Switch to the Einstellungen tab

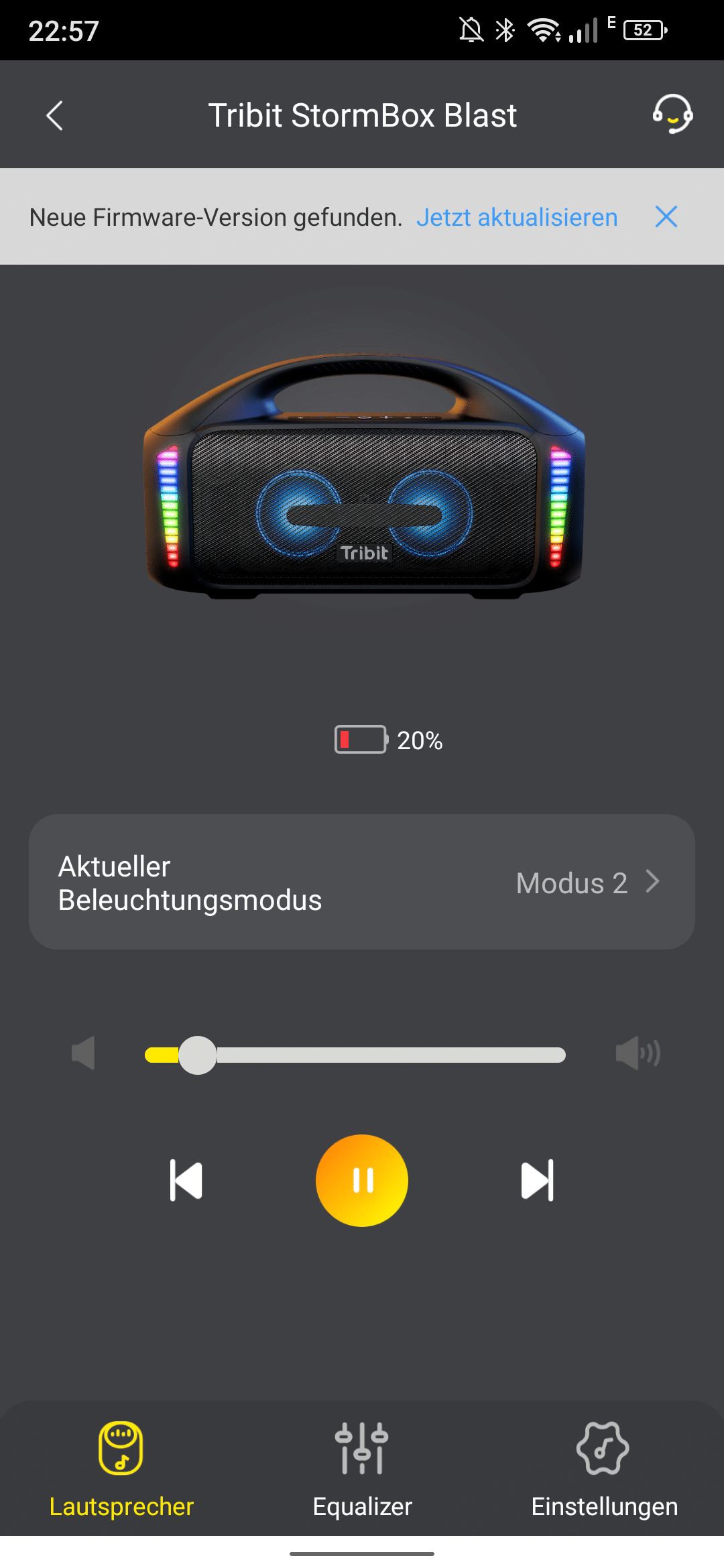(x=604, y=1469)
